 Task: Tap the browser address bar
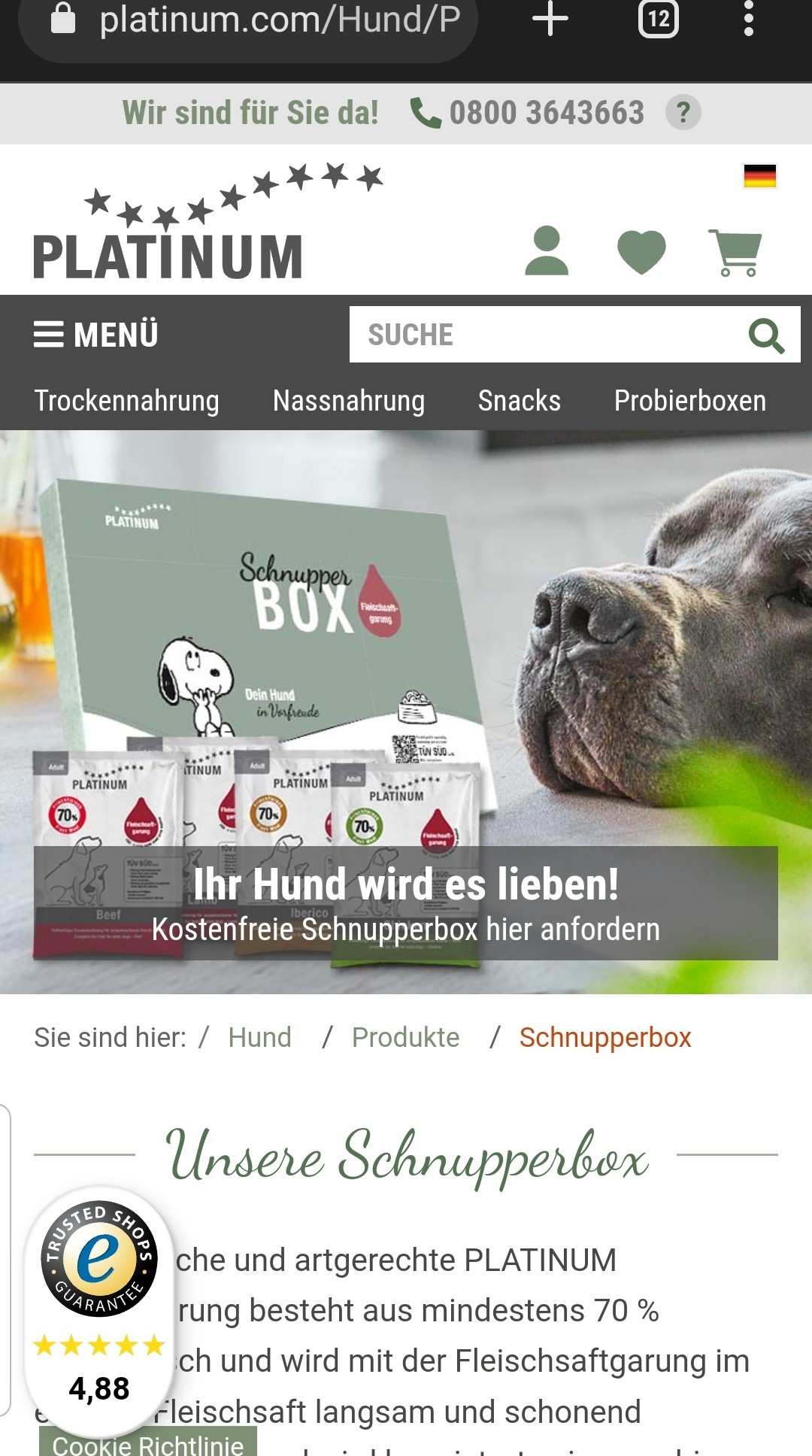click(x=248, y=21)
